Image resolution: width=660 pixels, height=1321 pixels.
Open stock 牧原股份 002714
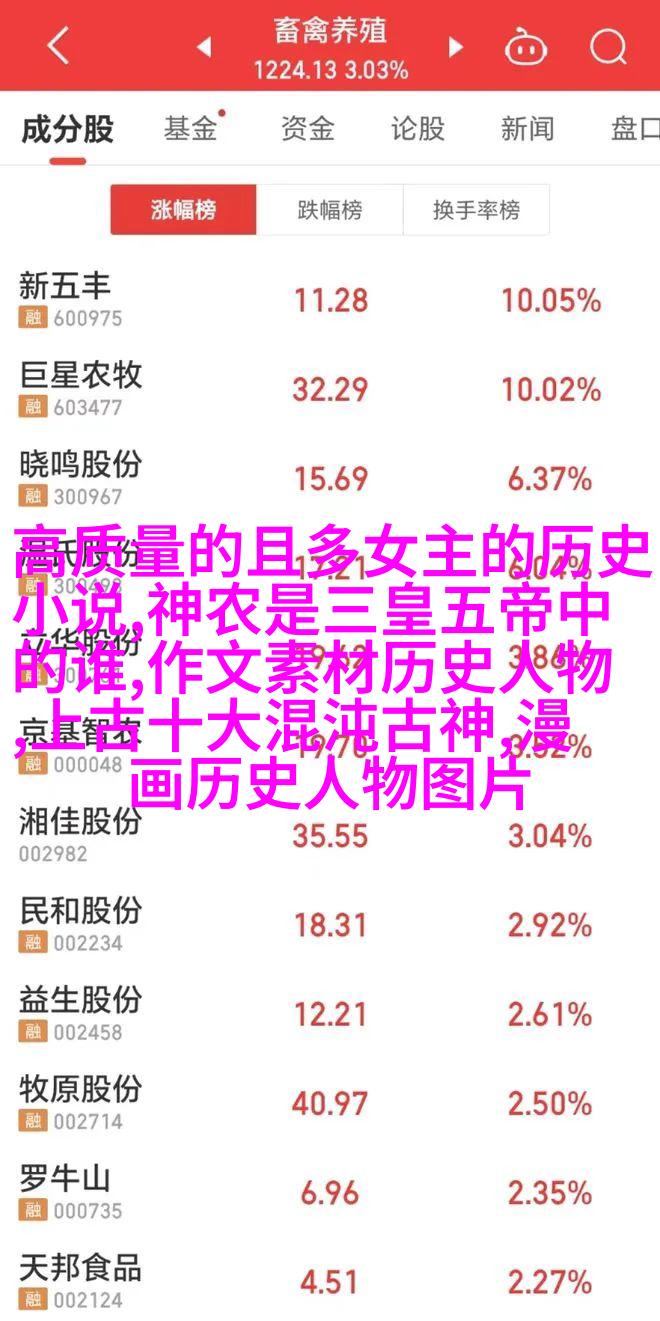click(x=330, y=1102)
